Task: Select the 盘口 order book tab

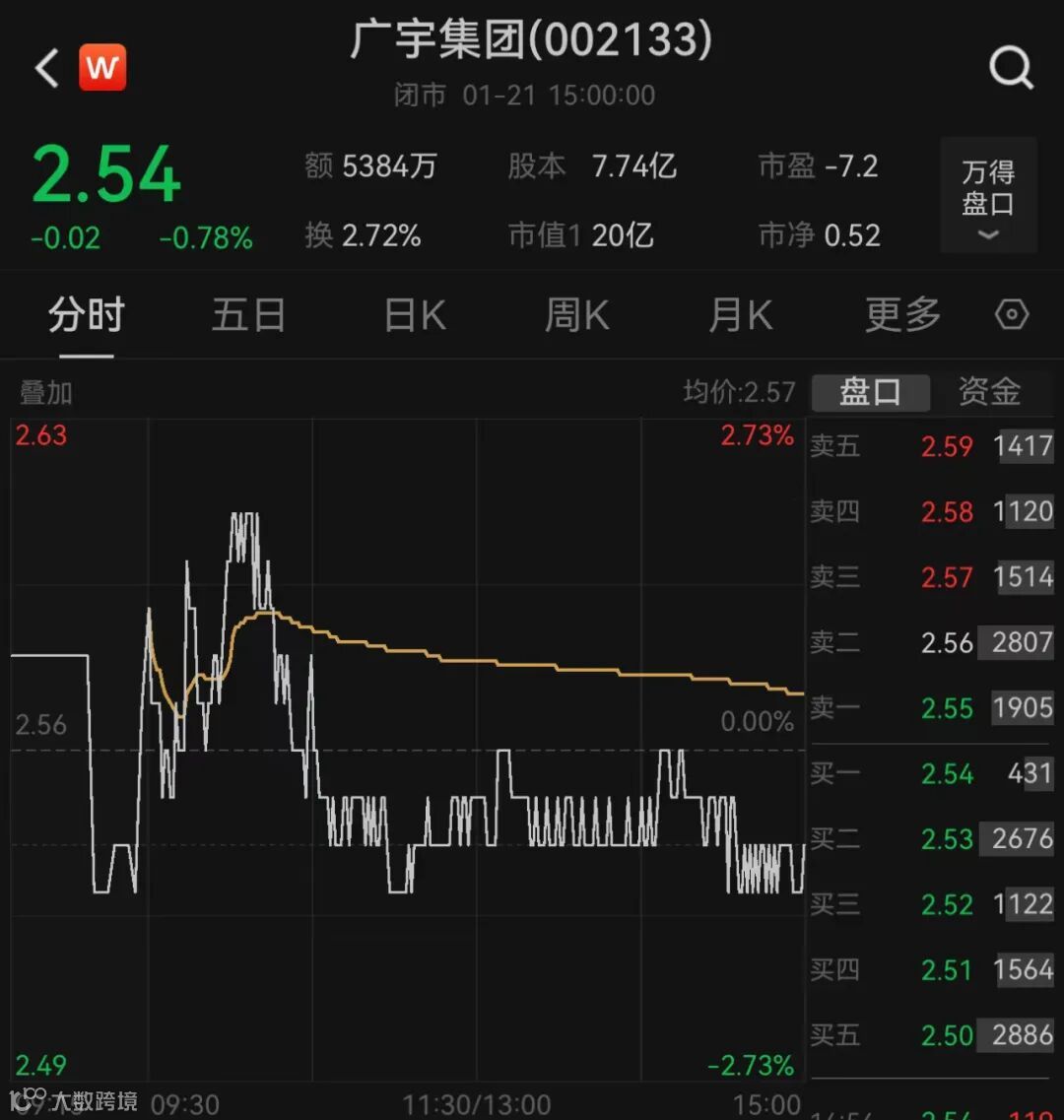Action: click(870, 392)
